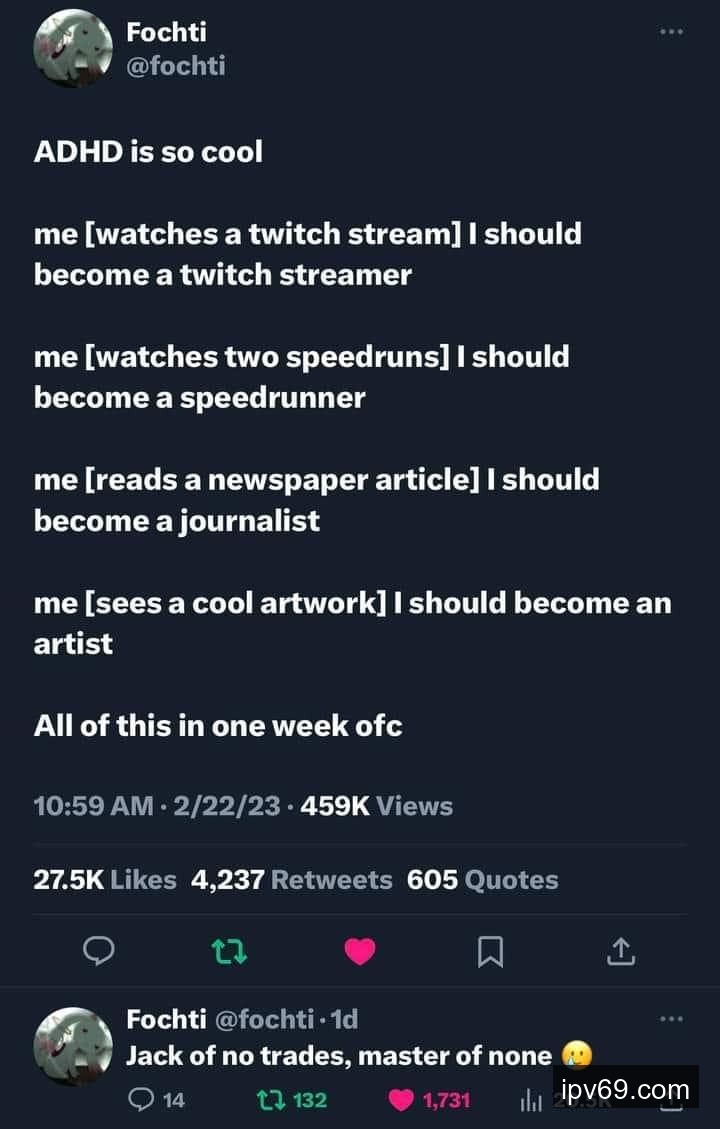Viewport: 720px width, 1129px height.
Task: Open Fochti's avatar on the reply tweet
Action: [x=73, y=1046]
